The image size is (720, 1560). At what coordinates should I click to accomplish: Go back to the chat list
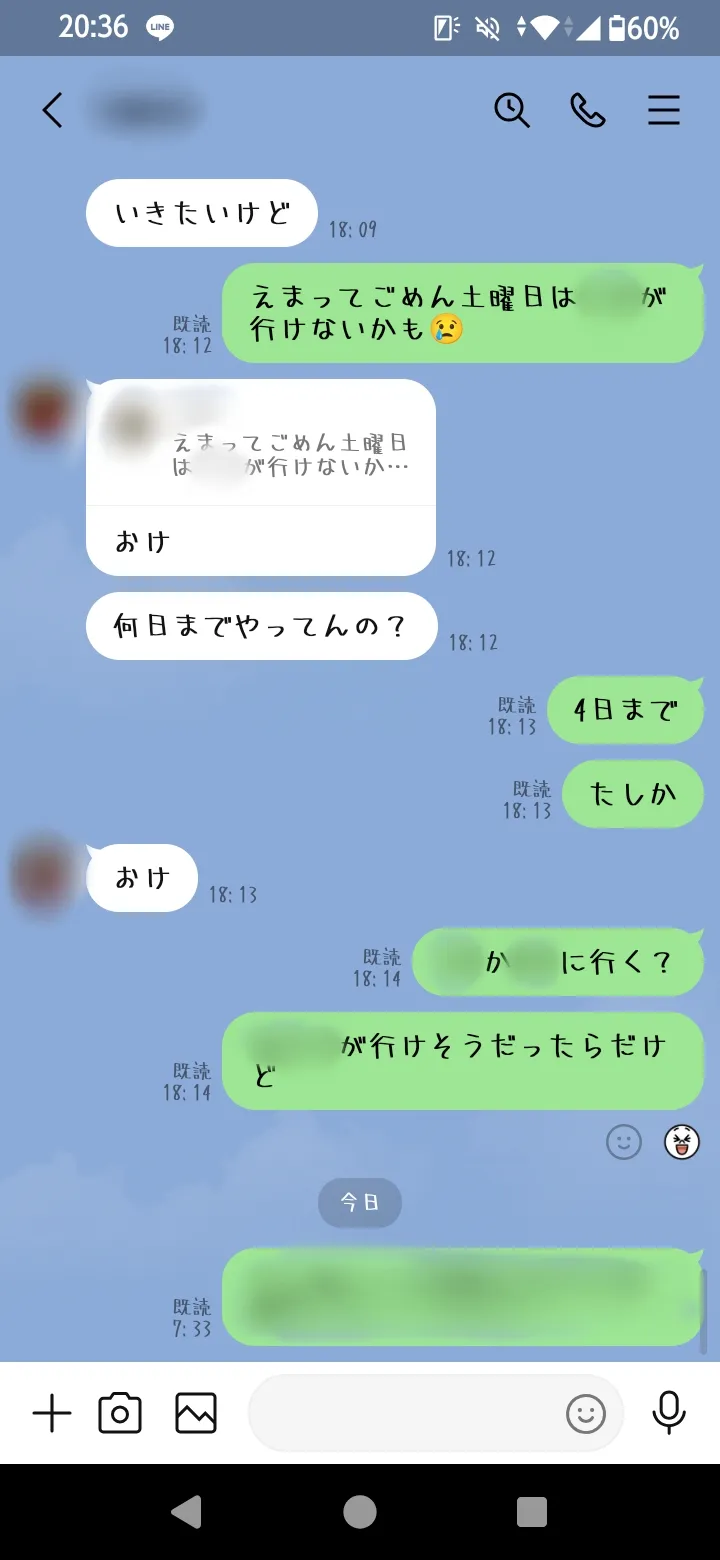click(52, 110)
